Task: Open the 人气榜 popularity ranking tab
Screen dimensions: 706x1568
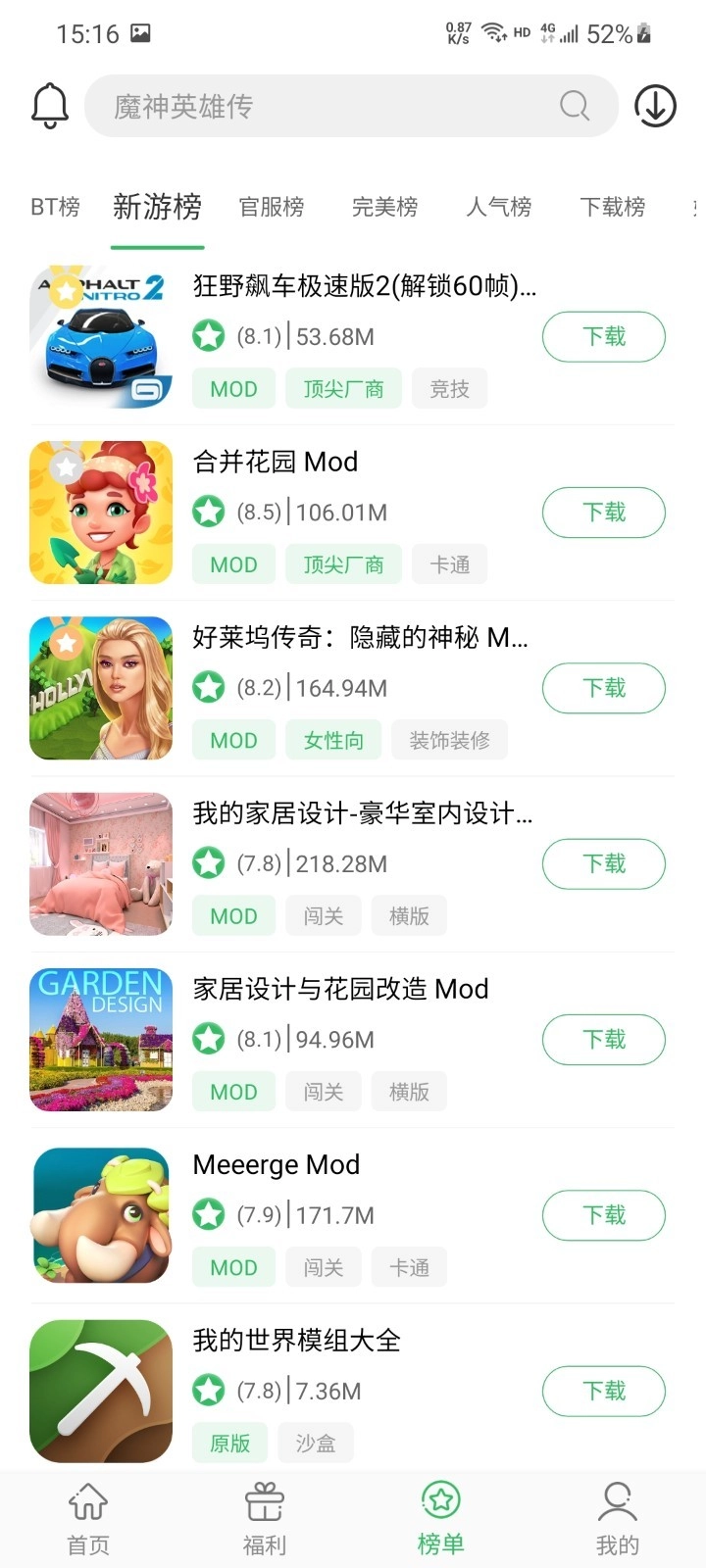Action: click(498, 206)
